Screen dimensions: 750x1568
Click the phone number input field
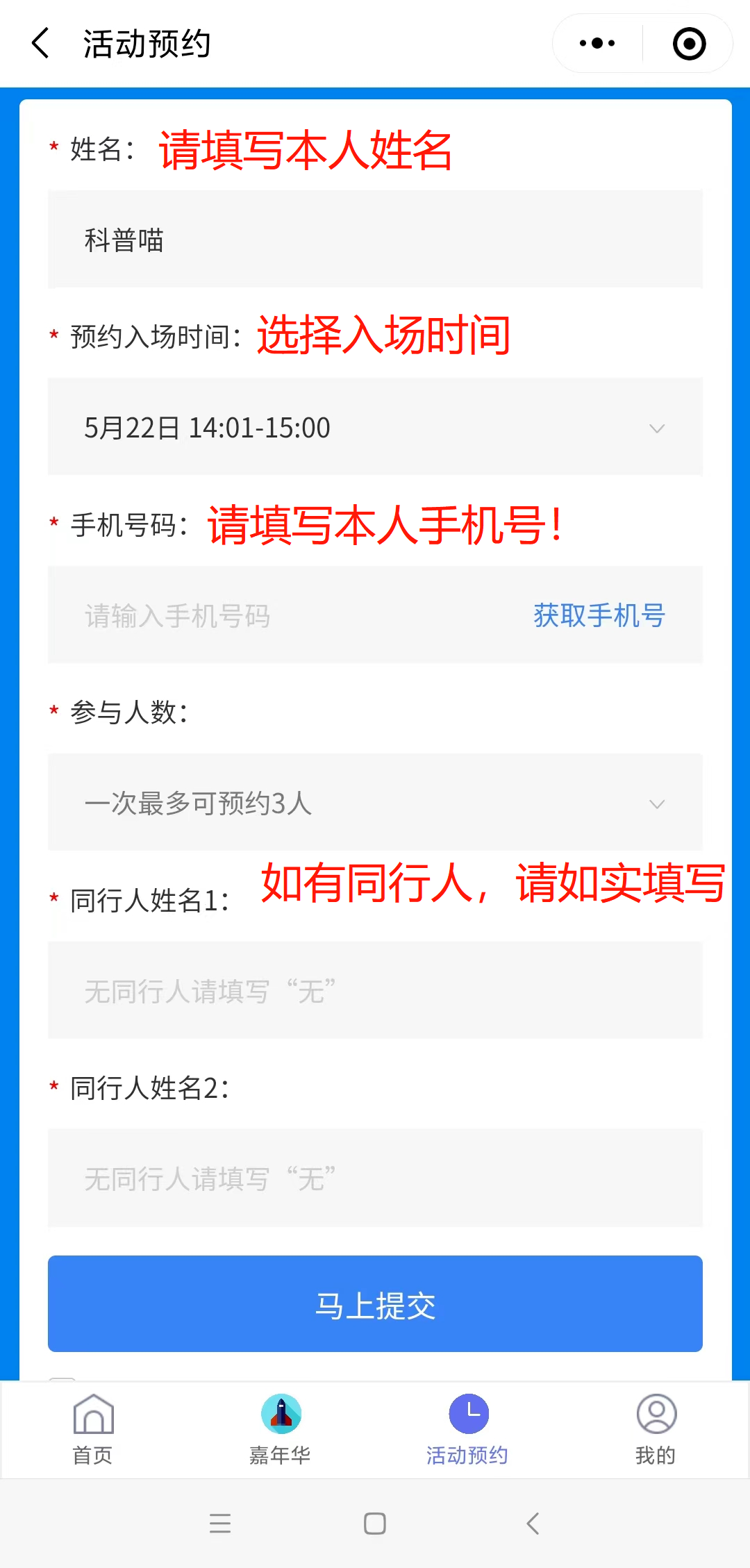click(x=278, y=616)
